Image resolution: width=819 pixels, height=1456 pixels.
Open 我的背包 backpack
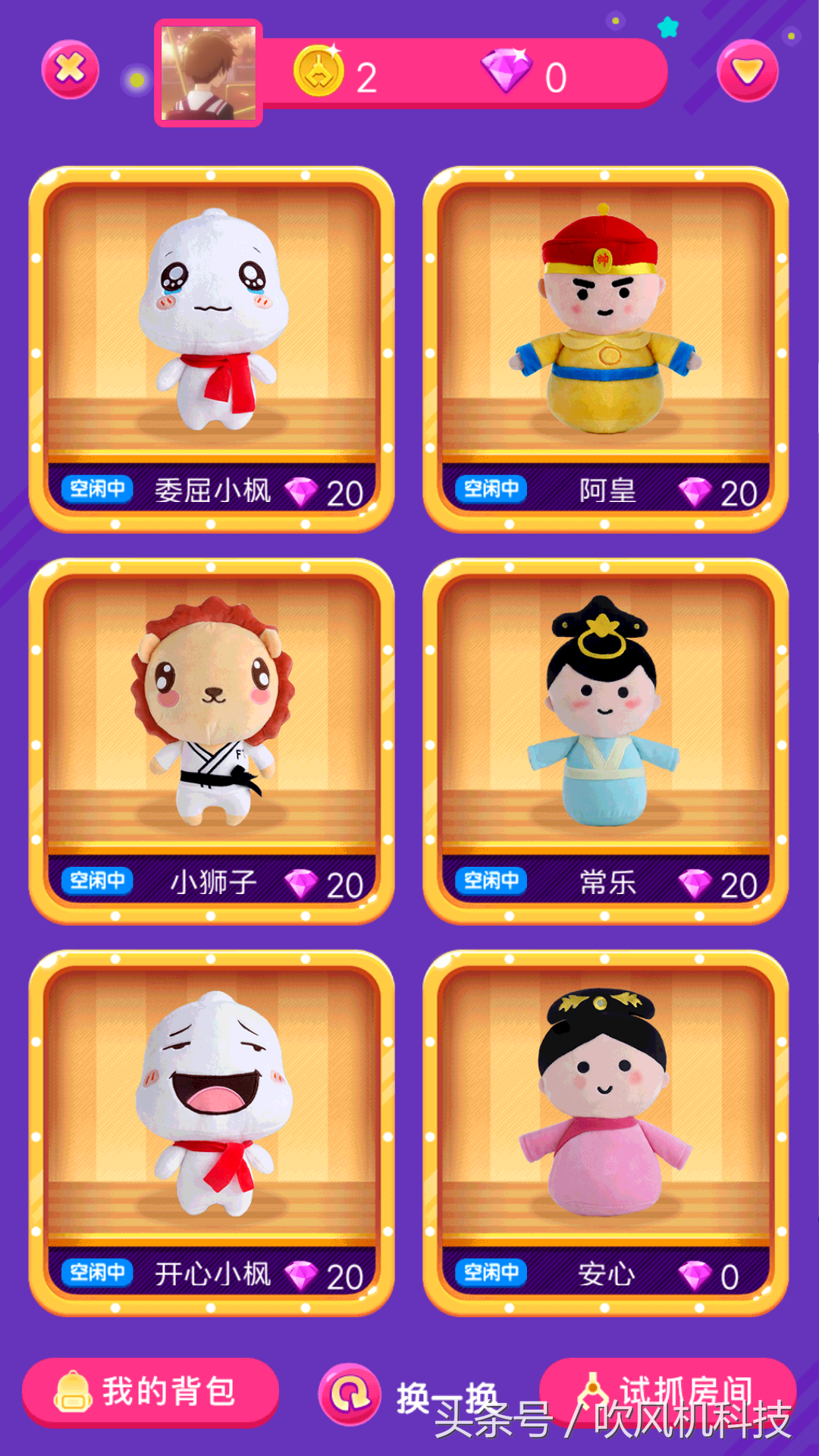150,1392
